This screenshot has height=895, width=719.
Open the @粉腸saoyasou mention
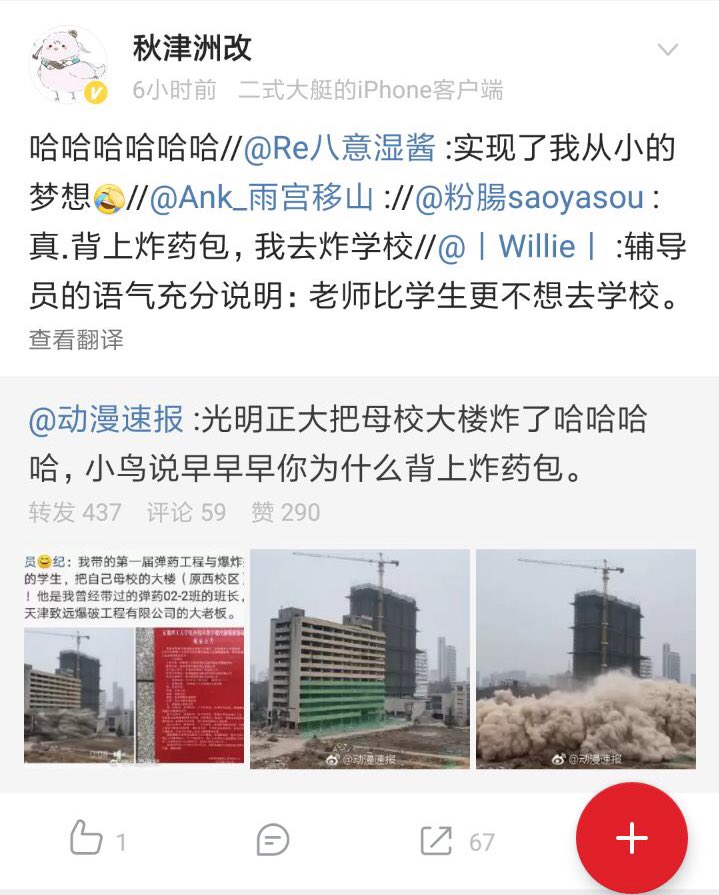[528, 198]
